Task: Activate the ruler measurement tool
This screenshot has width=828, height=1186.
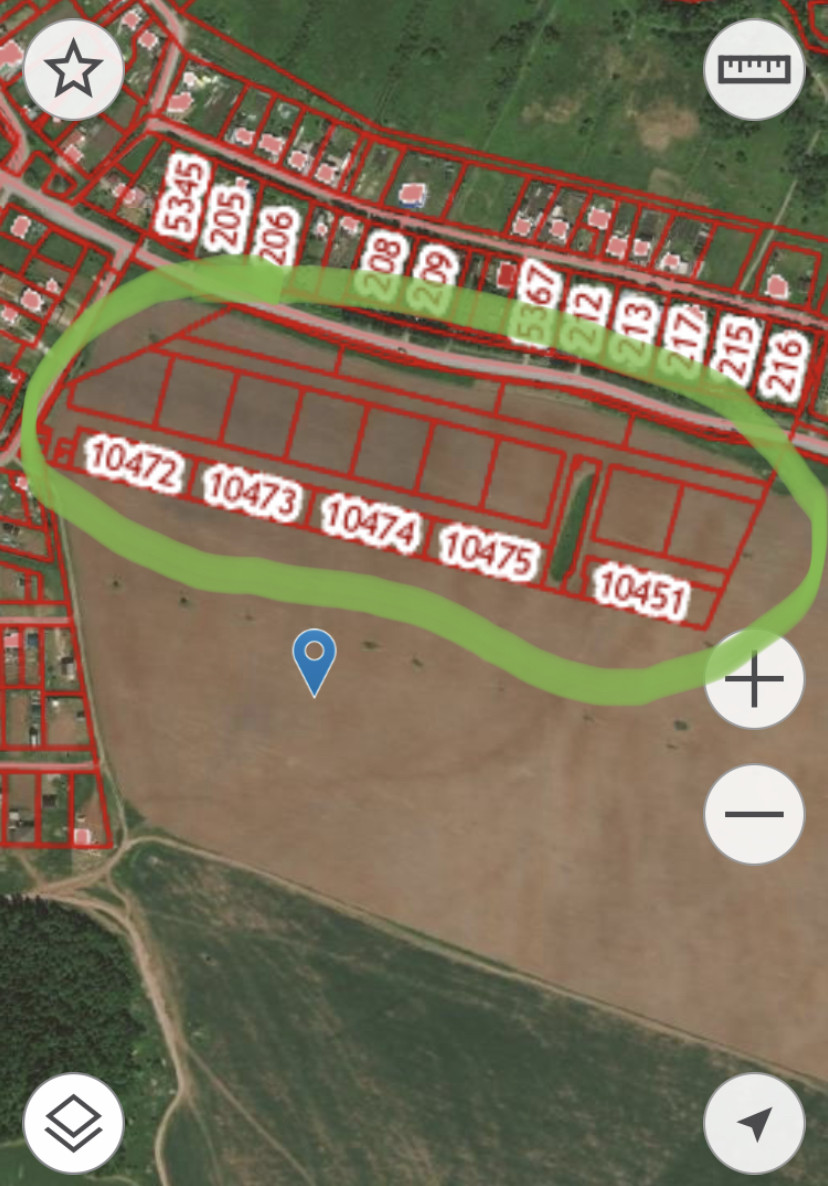Action: tap(754, 70)
